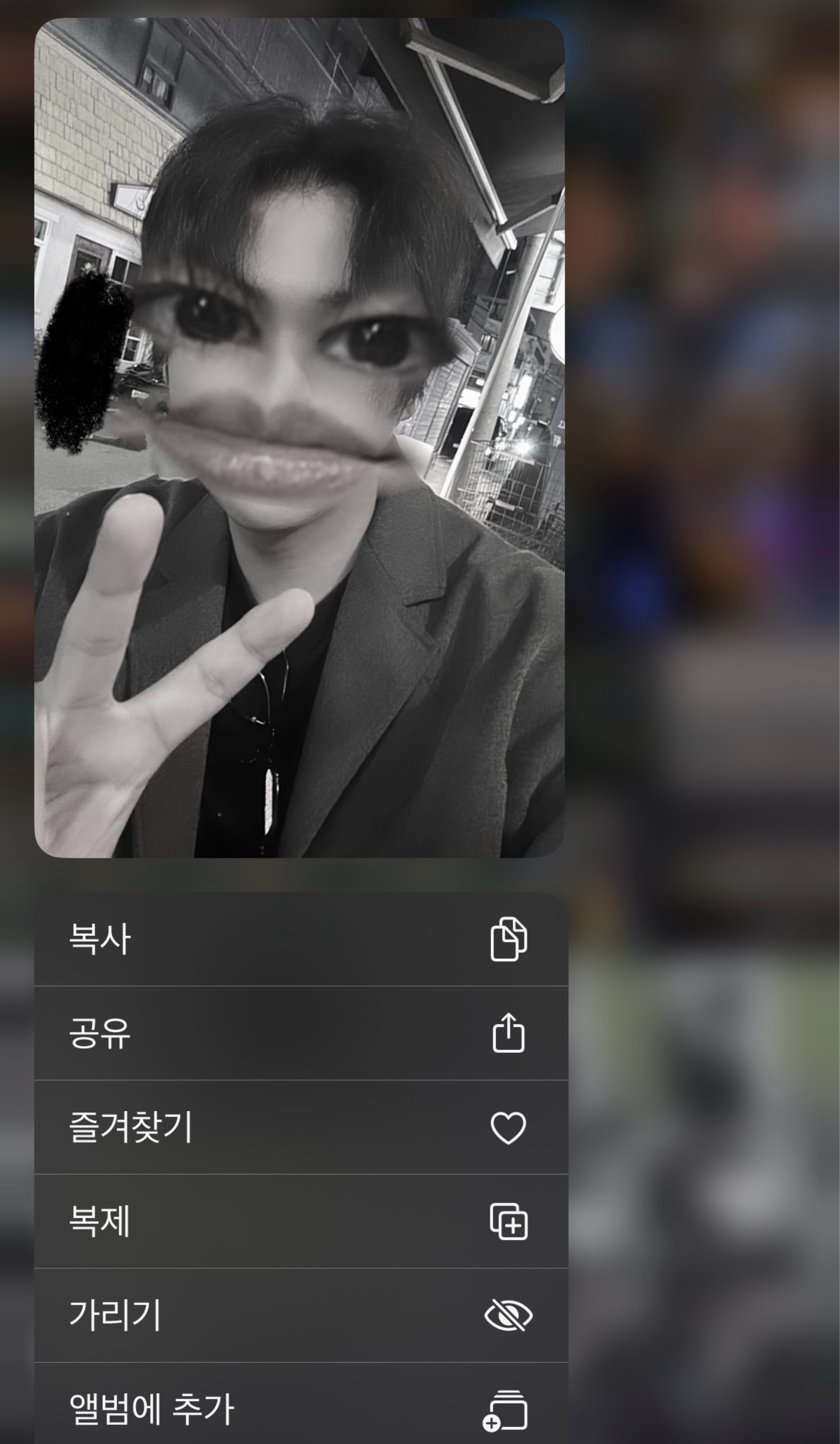Duplicate the photo with 복제

(301, 1221)
